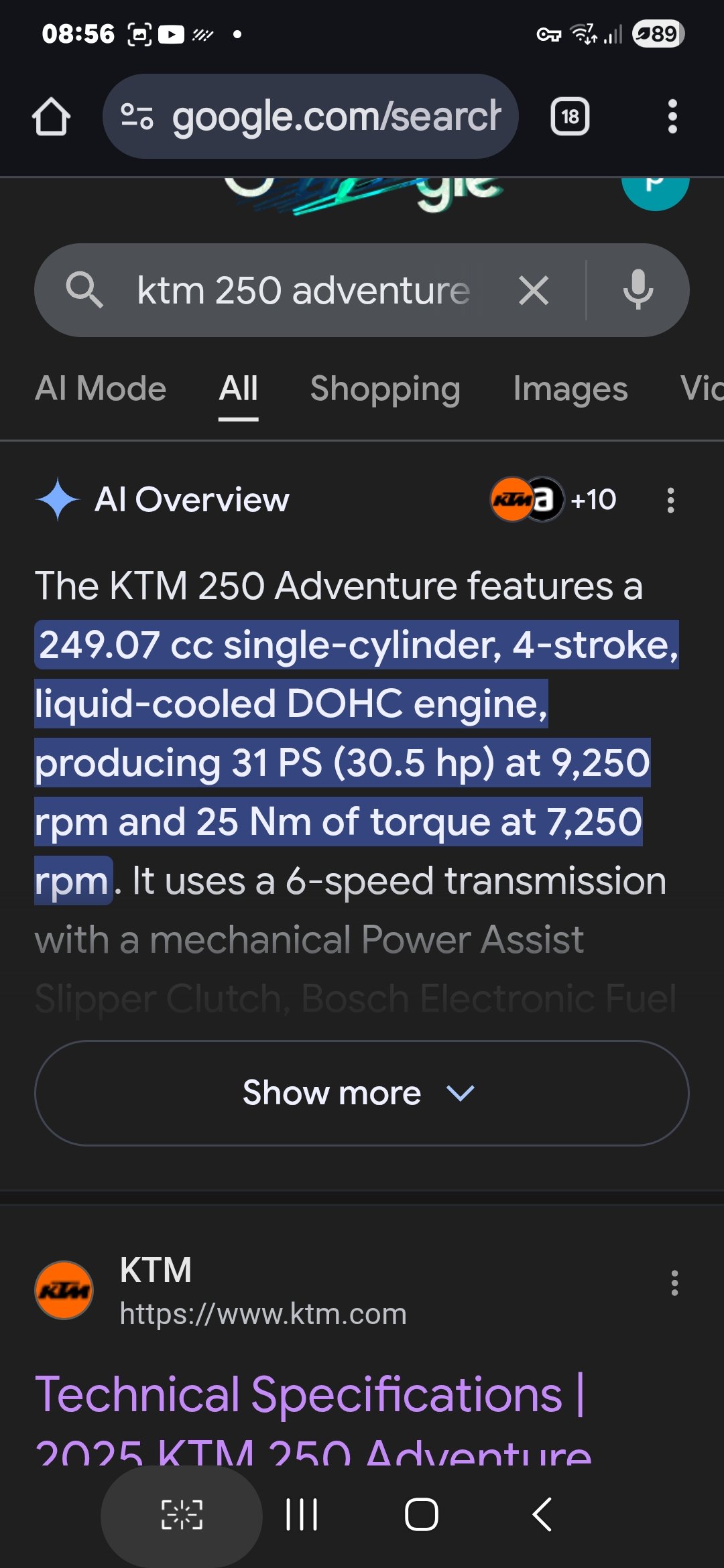The image size is (724, 1568).
Task: Select the All results tab
Action: (x=238, y=389)
